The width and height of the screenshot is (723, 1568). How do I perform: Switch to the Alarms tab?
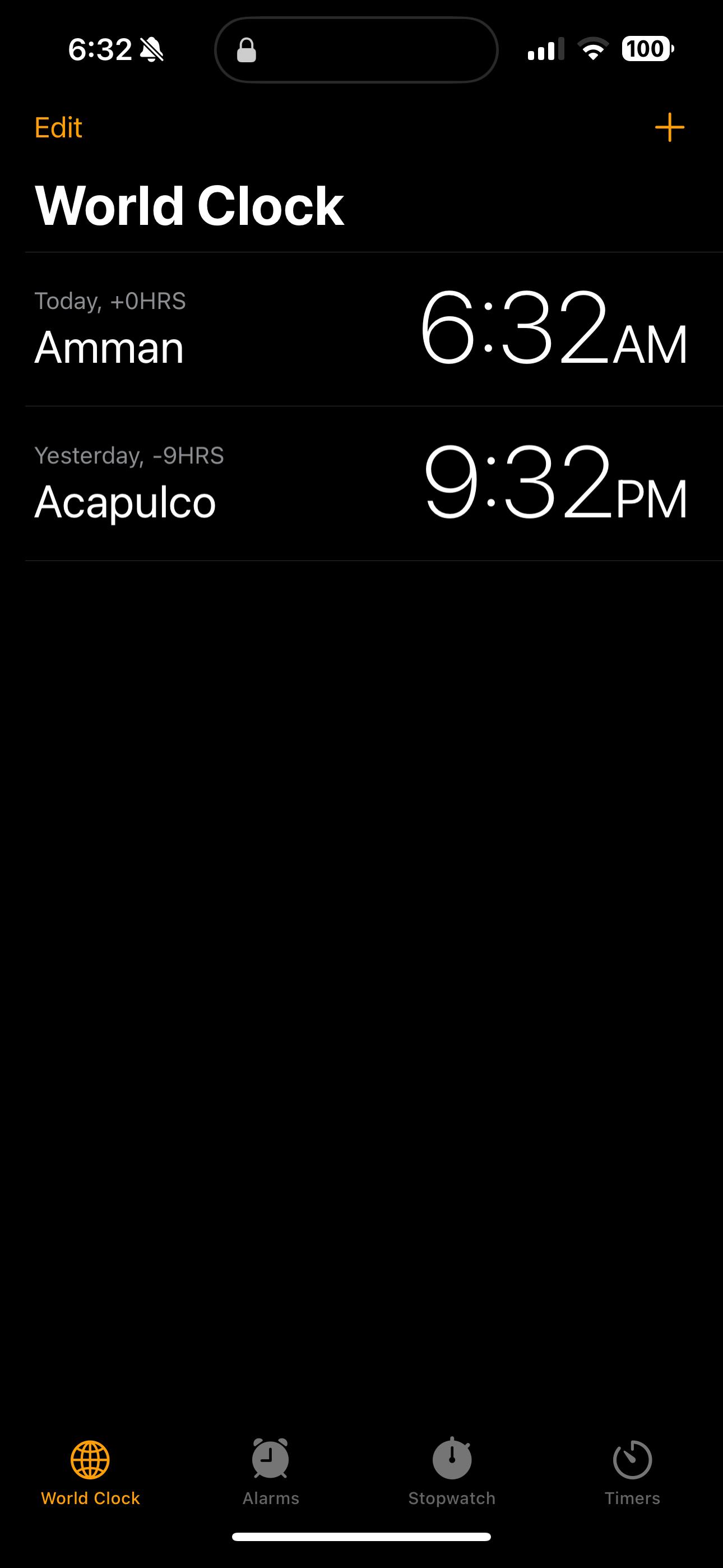271,1472
